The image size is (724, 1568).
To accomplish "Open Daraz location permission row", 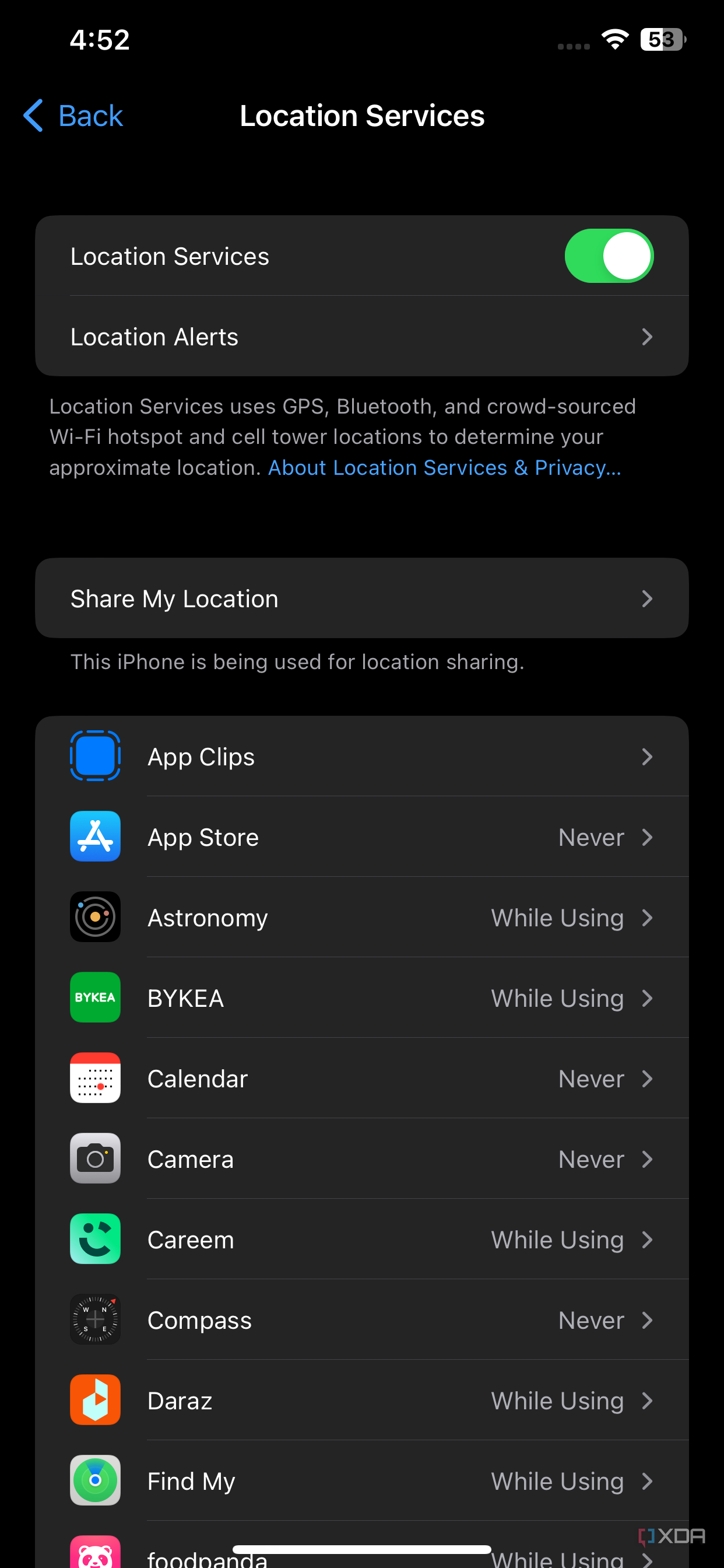I will pyautogui.click(x=402, y=1399).
